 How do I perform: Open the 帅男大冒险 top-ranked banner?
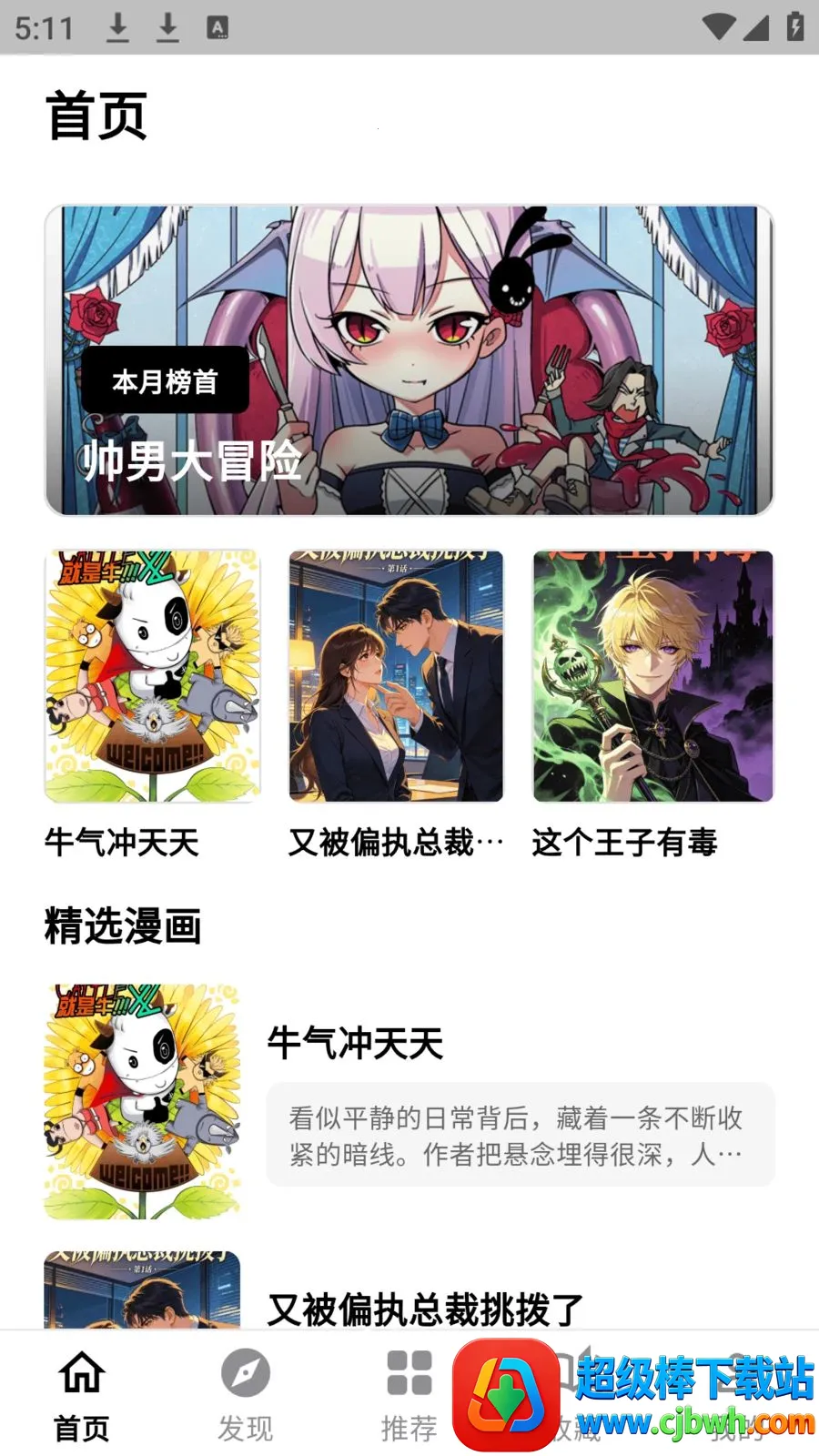[x=409, y=360]
